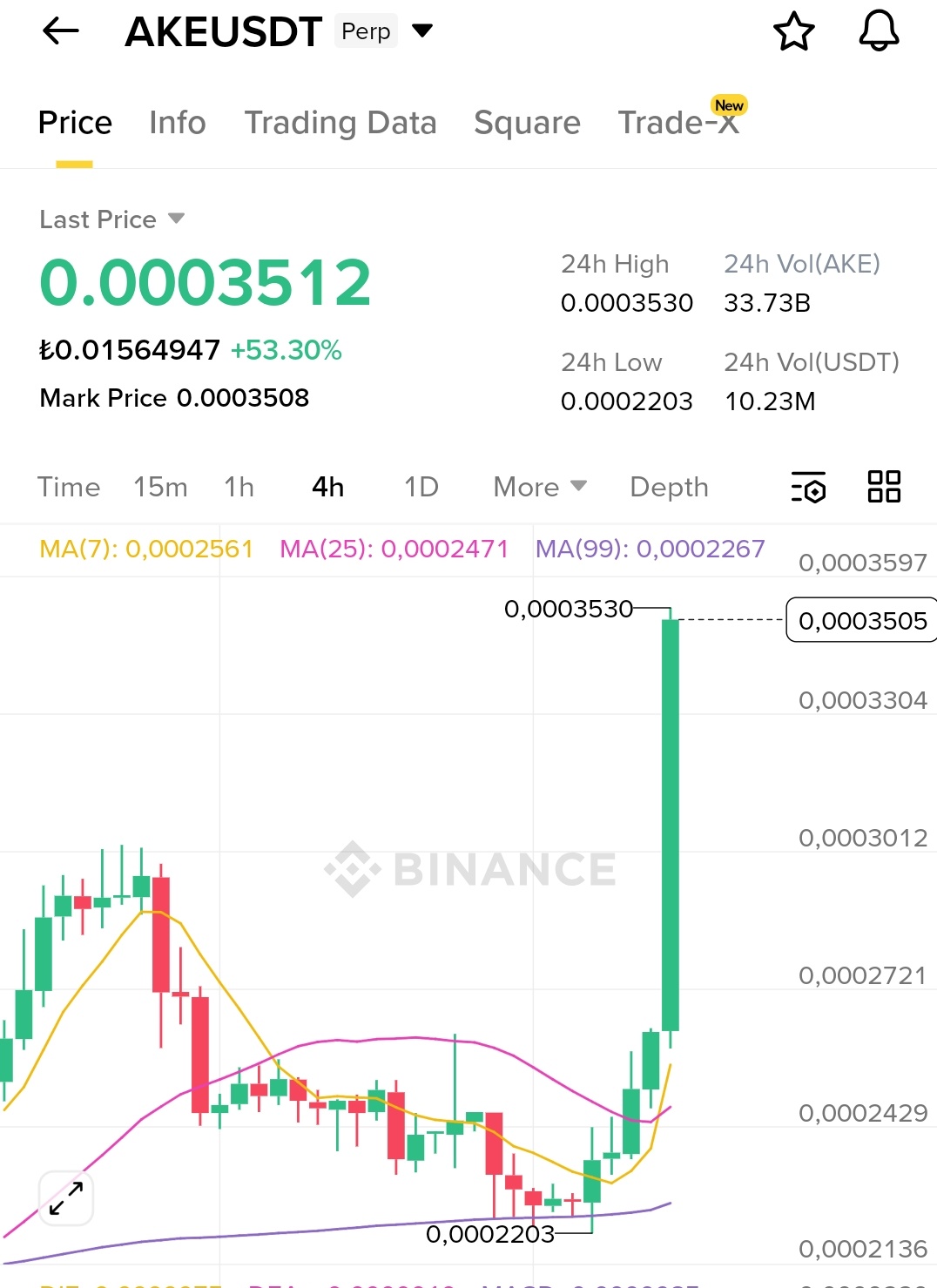
Task: View the Square tab
Action: tap(527, 123)
